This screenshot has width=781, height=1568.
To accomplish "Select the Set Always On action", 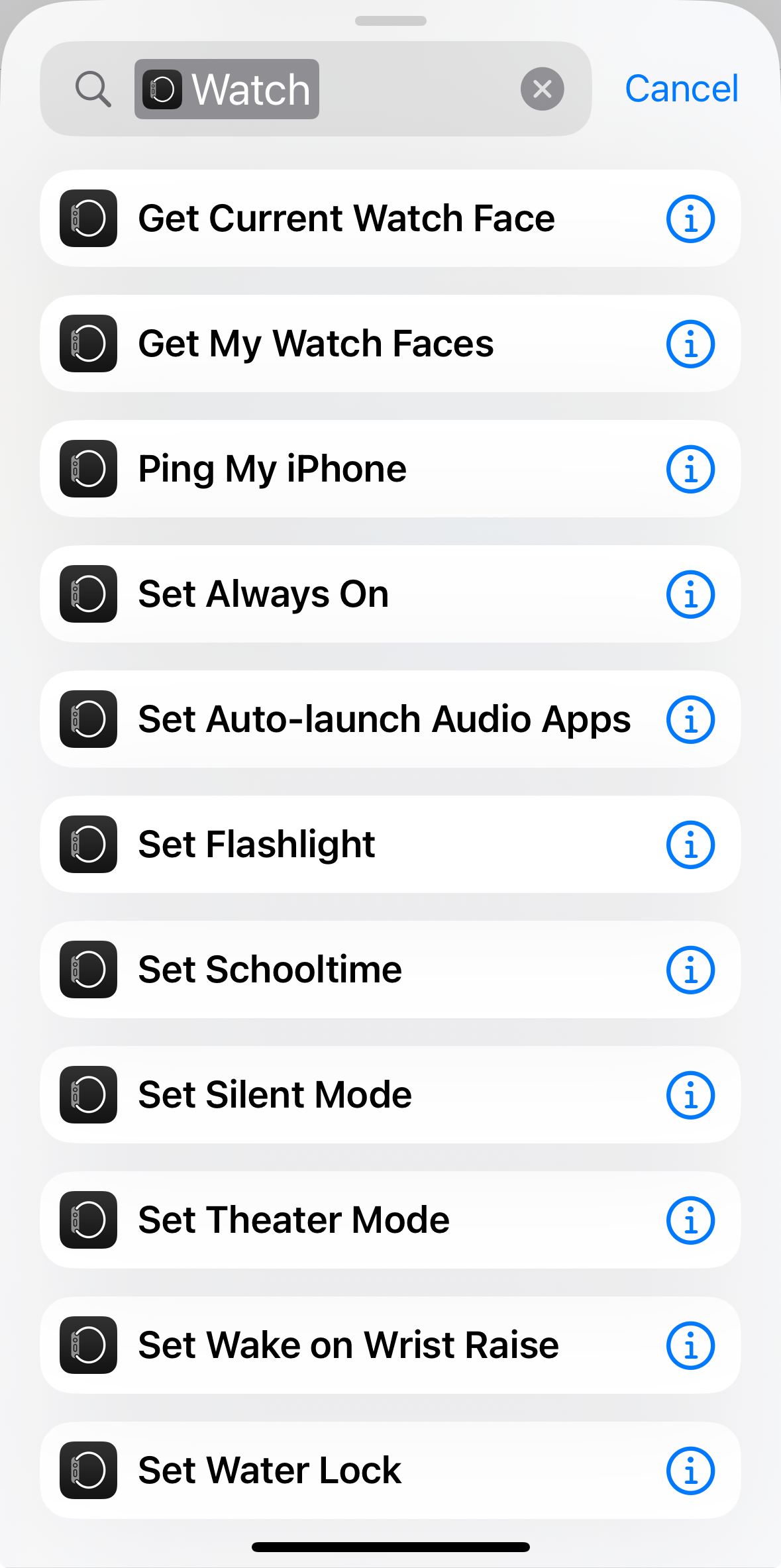I will tap(263, 594).
